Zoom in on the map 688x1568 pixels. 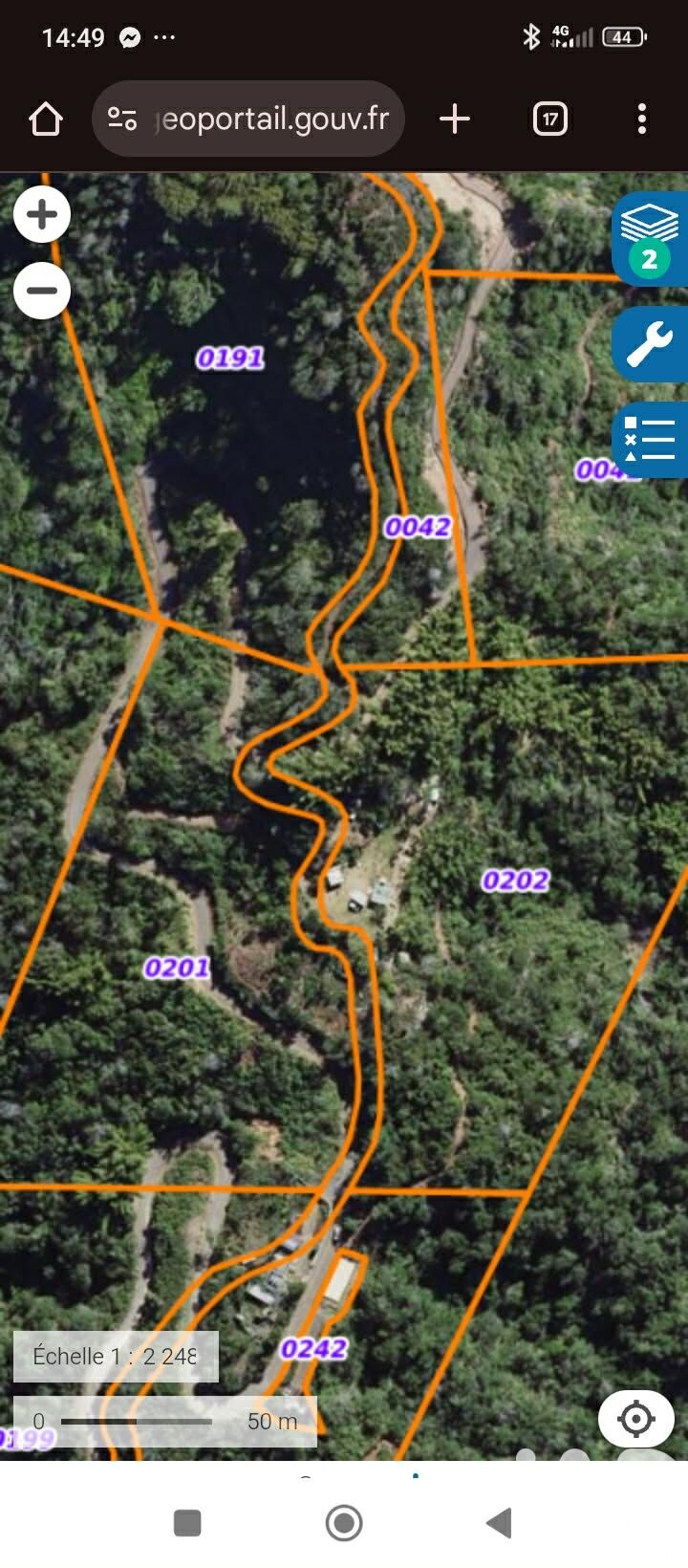(42, 214)
